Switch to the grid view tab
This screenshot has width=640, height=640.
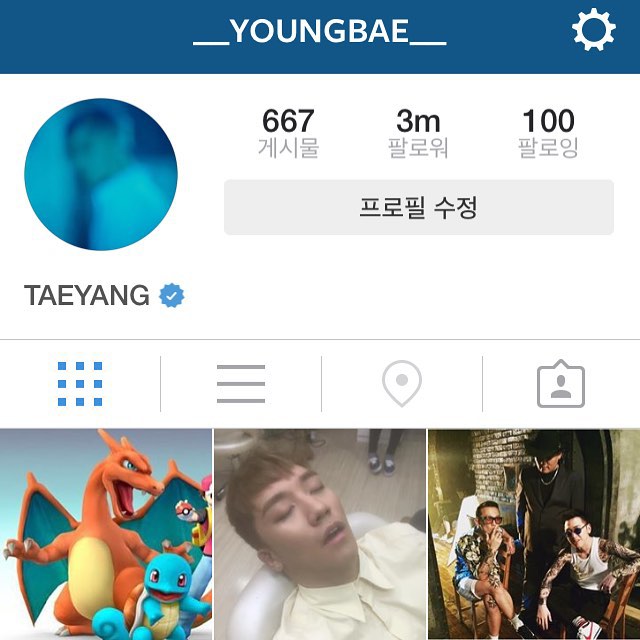tap(80, 384)
